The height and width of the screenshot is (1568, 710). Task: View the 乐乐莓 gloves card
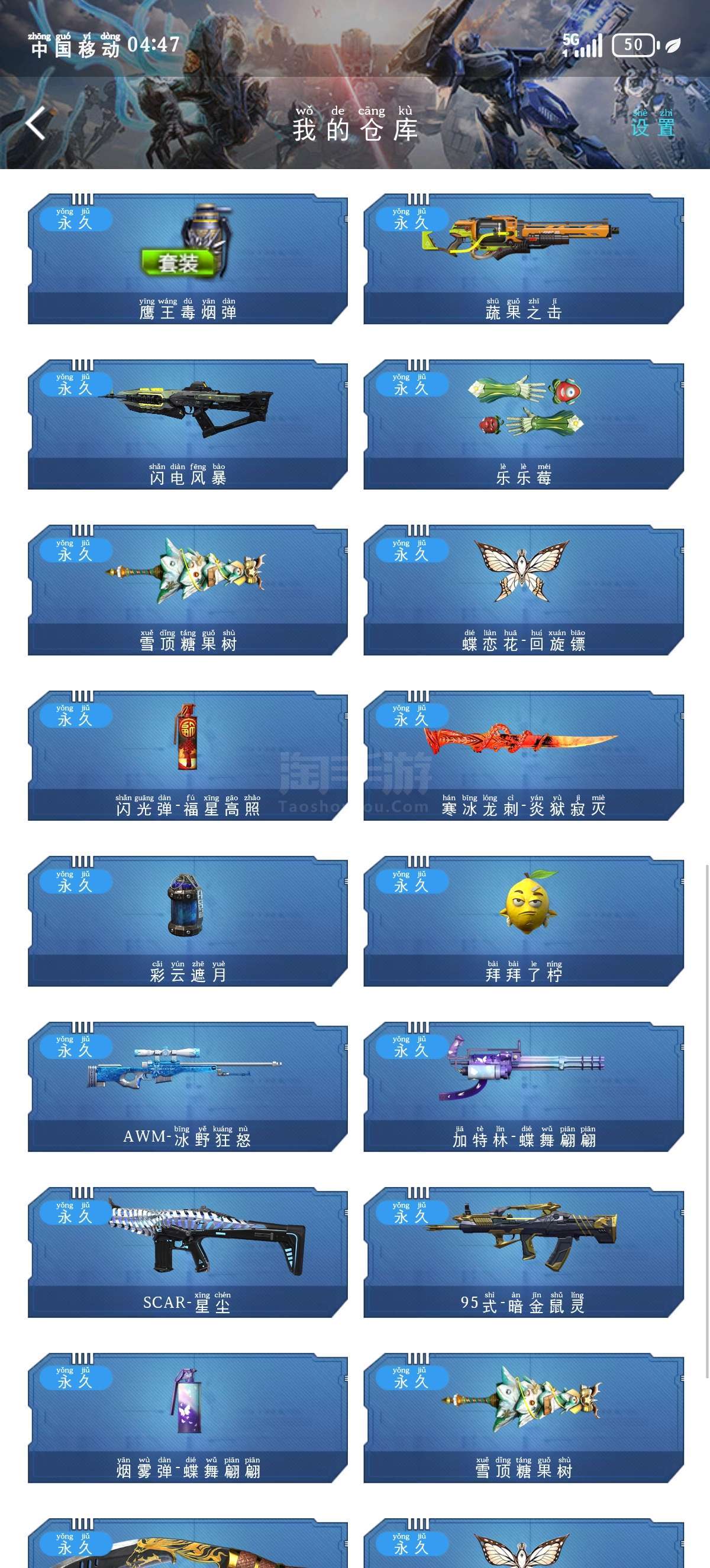tap(523, 425)
